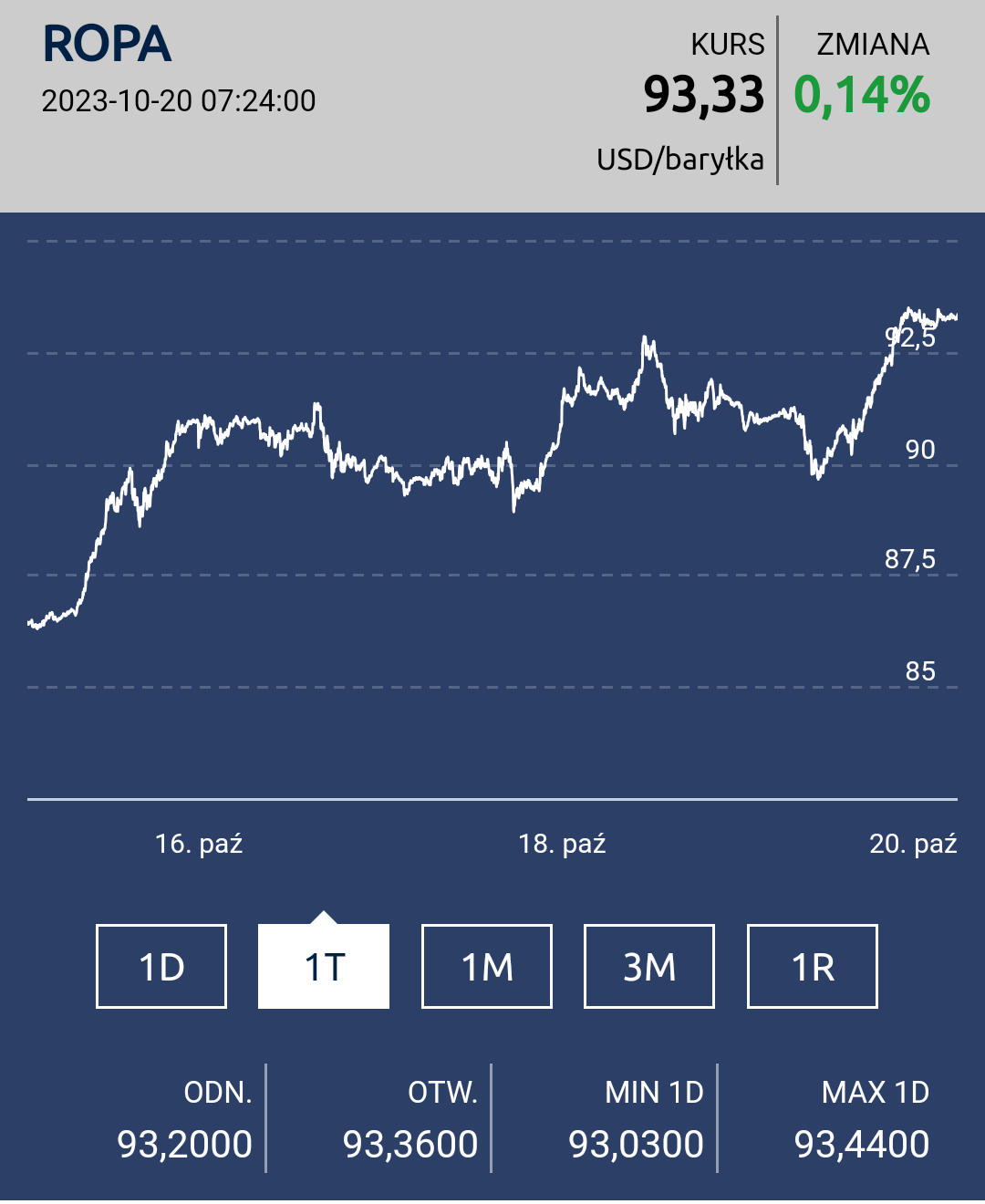Switch chart to 1D range
This screenshot has height=1204, width=985.
pos(161,966)
